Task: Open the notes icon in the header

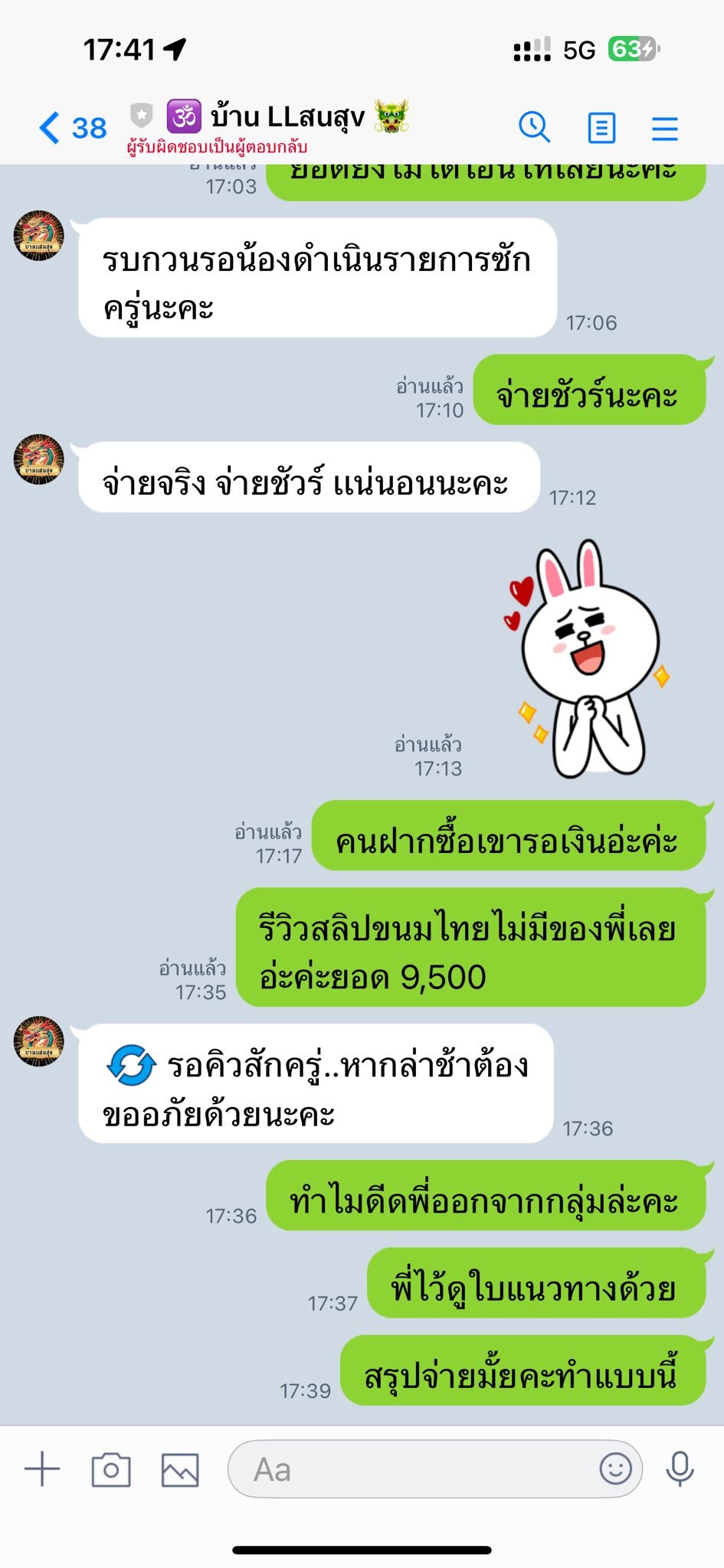Action: click(601, 128)
